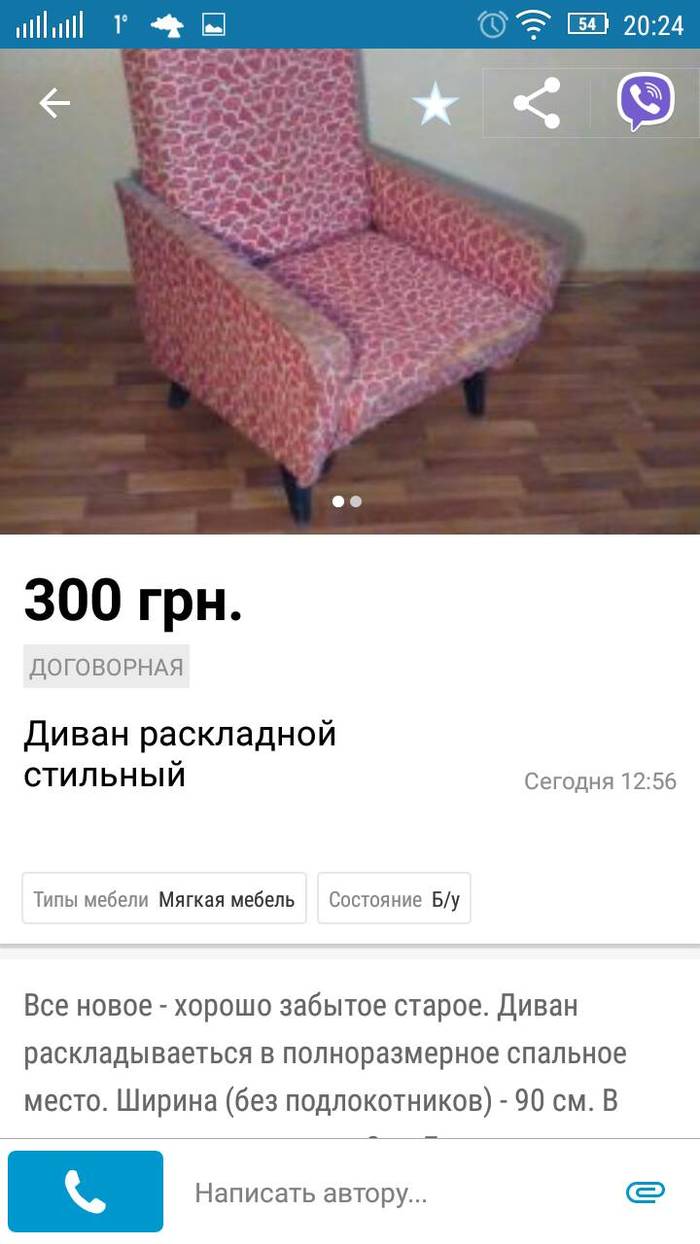Viewport: 700px width, 1244px height.
Task: Add this listing to favorites with the star
Action: tap(435, 104)
